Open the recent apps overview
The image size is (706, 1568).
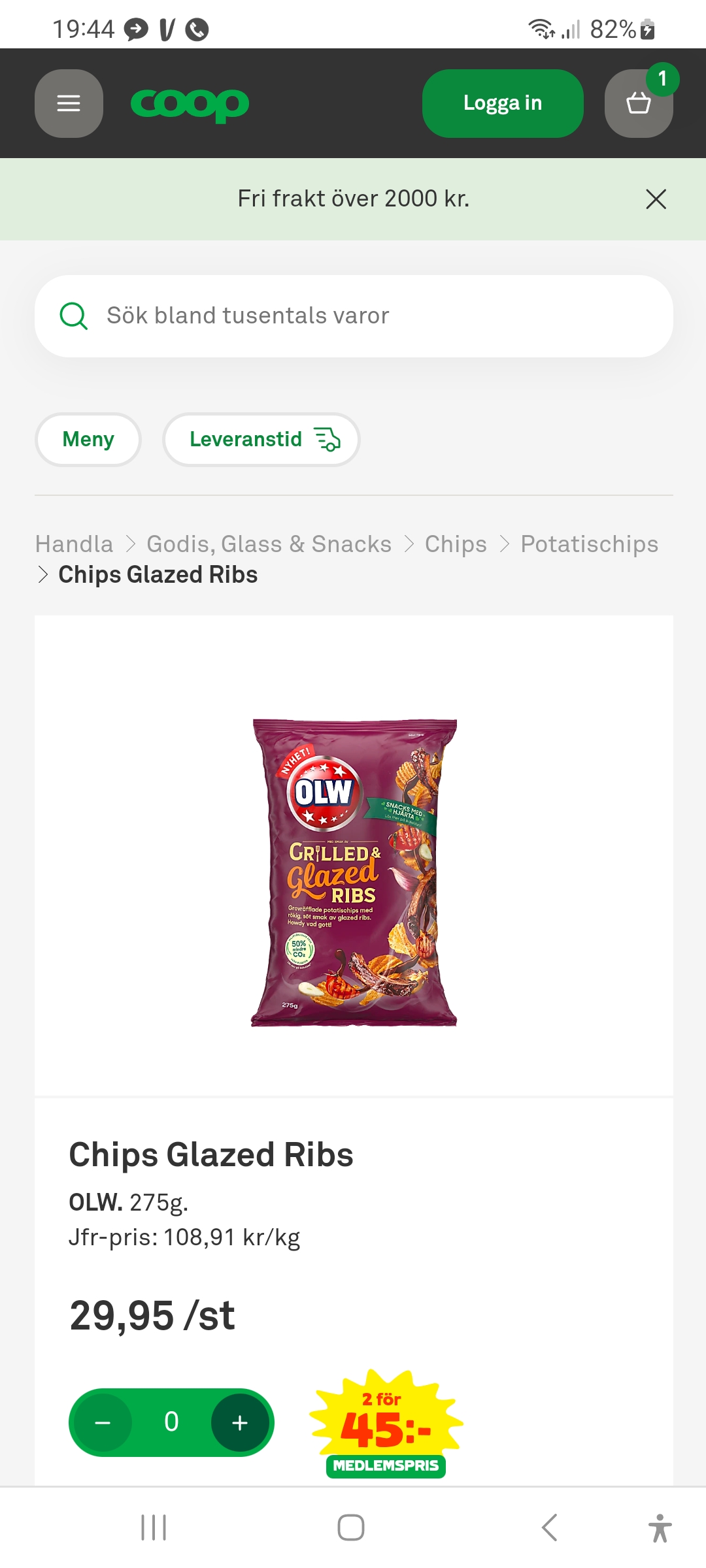coord(154,1527)
